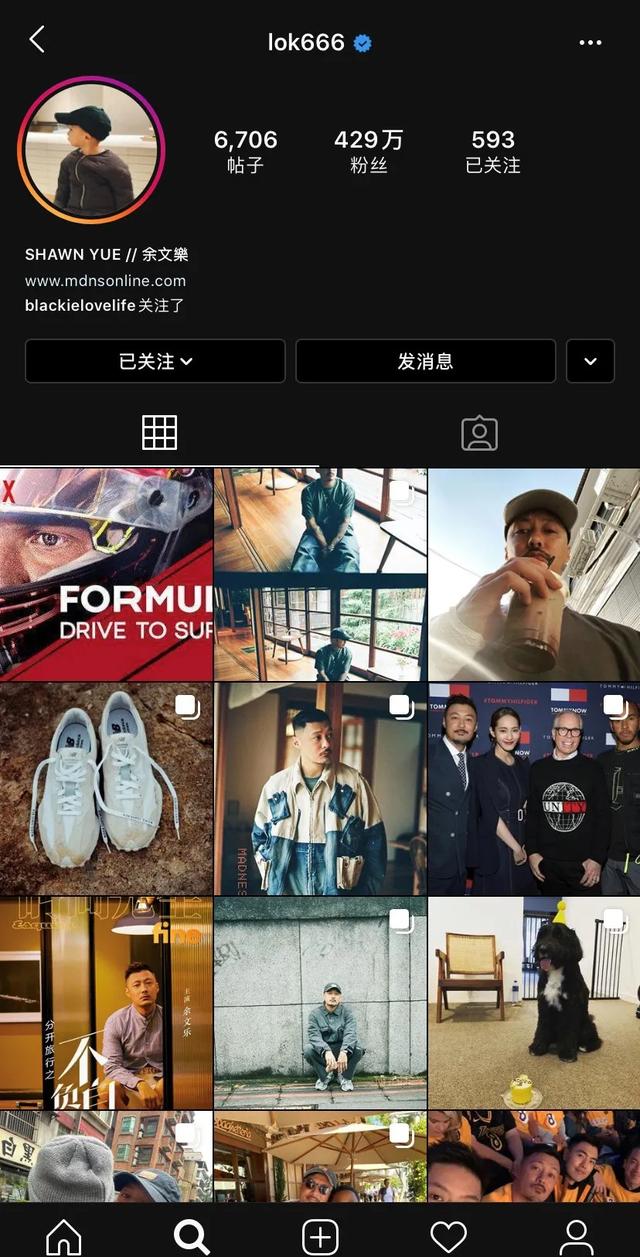Switch to the grid posts tab
Screen dimensions: 640x1257
click(160, 432)
